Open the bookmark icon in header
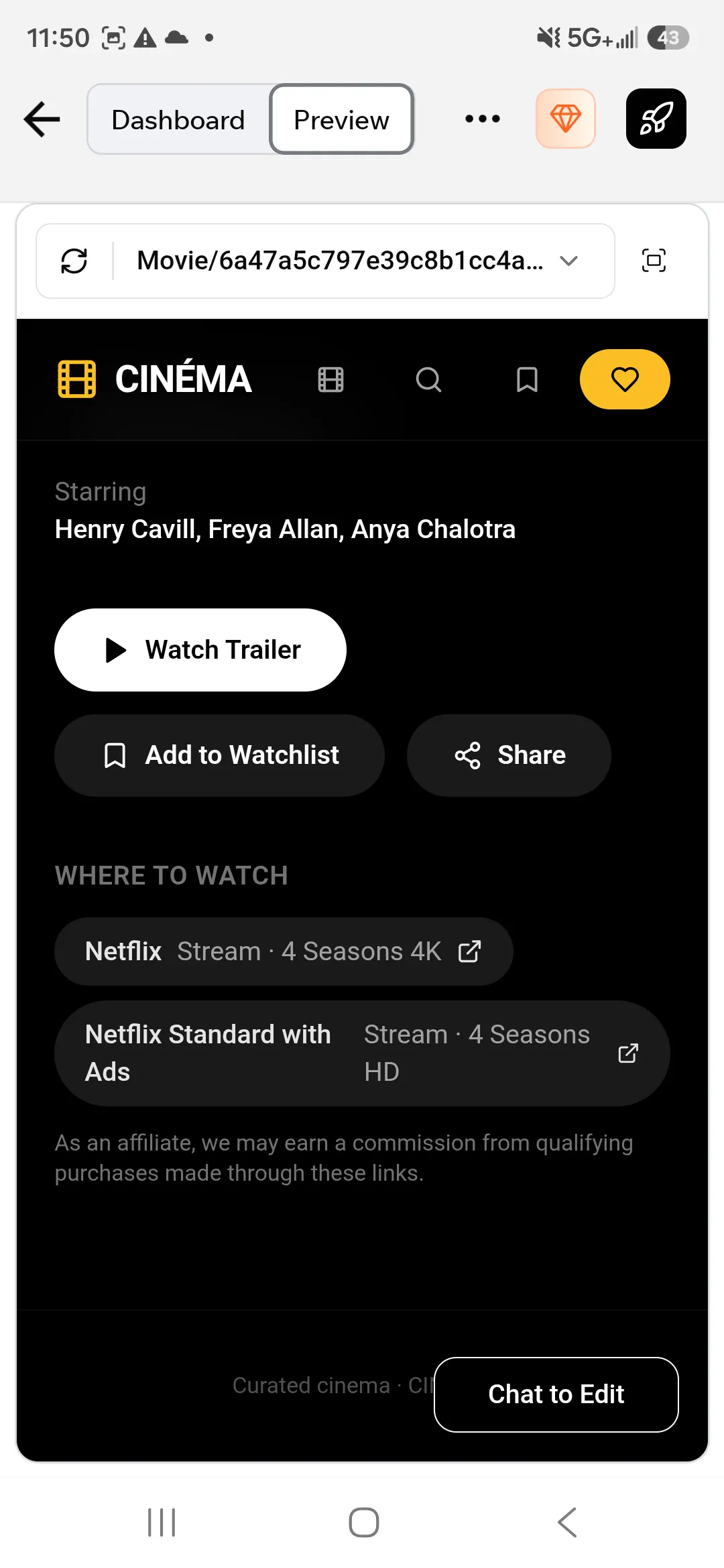The height and width of the screenshot is (1568, 724). (x=527, y=379)
